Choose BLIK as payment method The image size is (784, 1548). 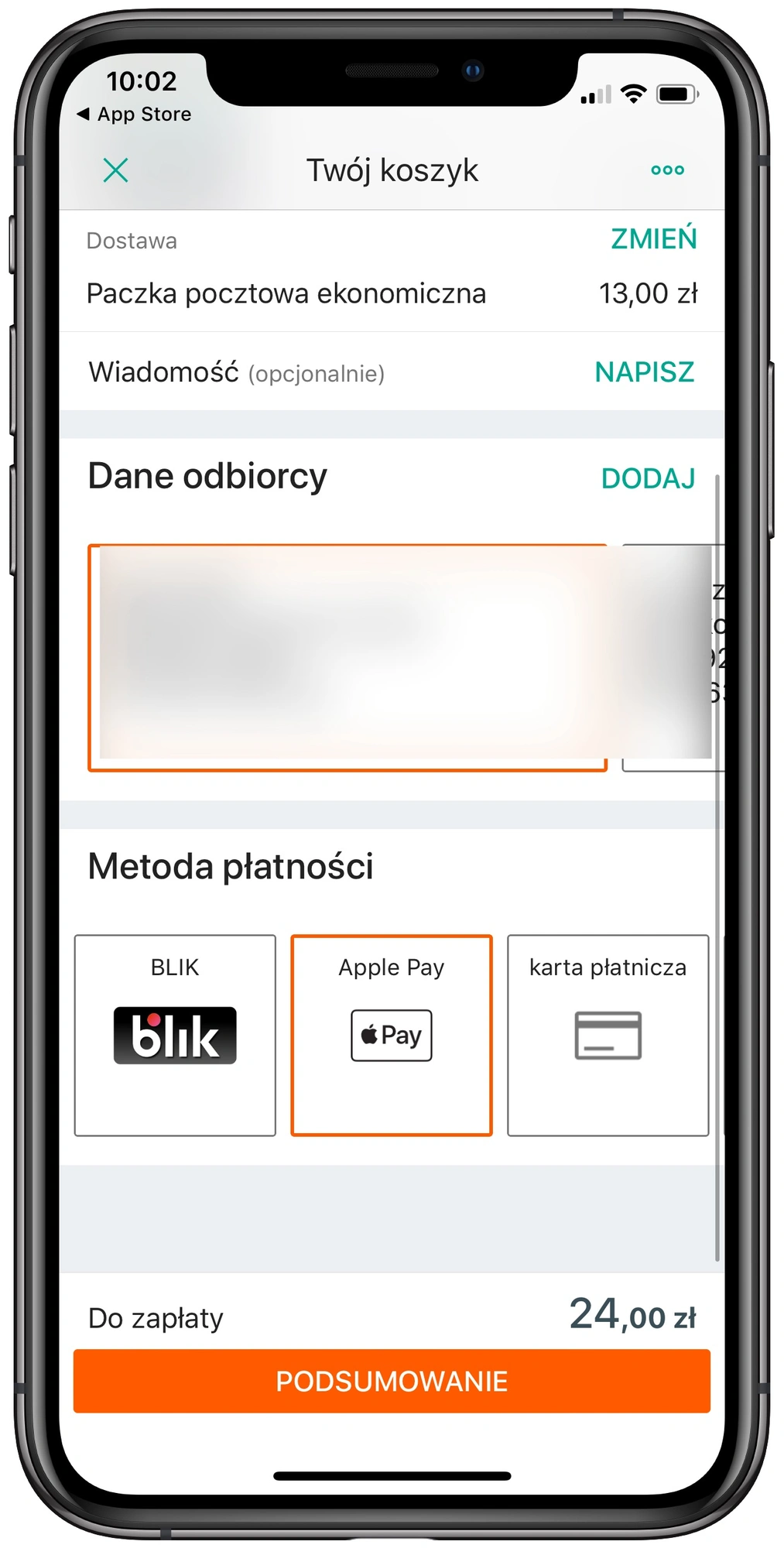[175, 1035]
